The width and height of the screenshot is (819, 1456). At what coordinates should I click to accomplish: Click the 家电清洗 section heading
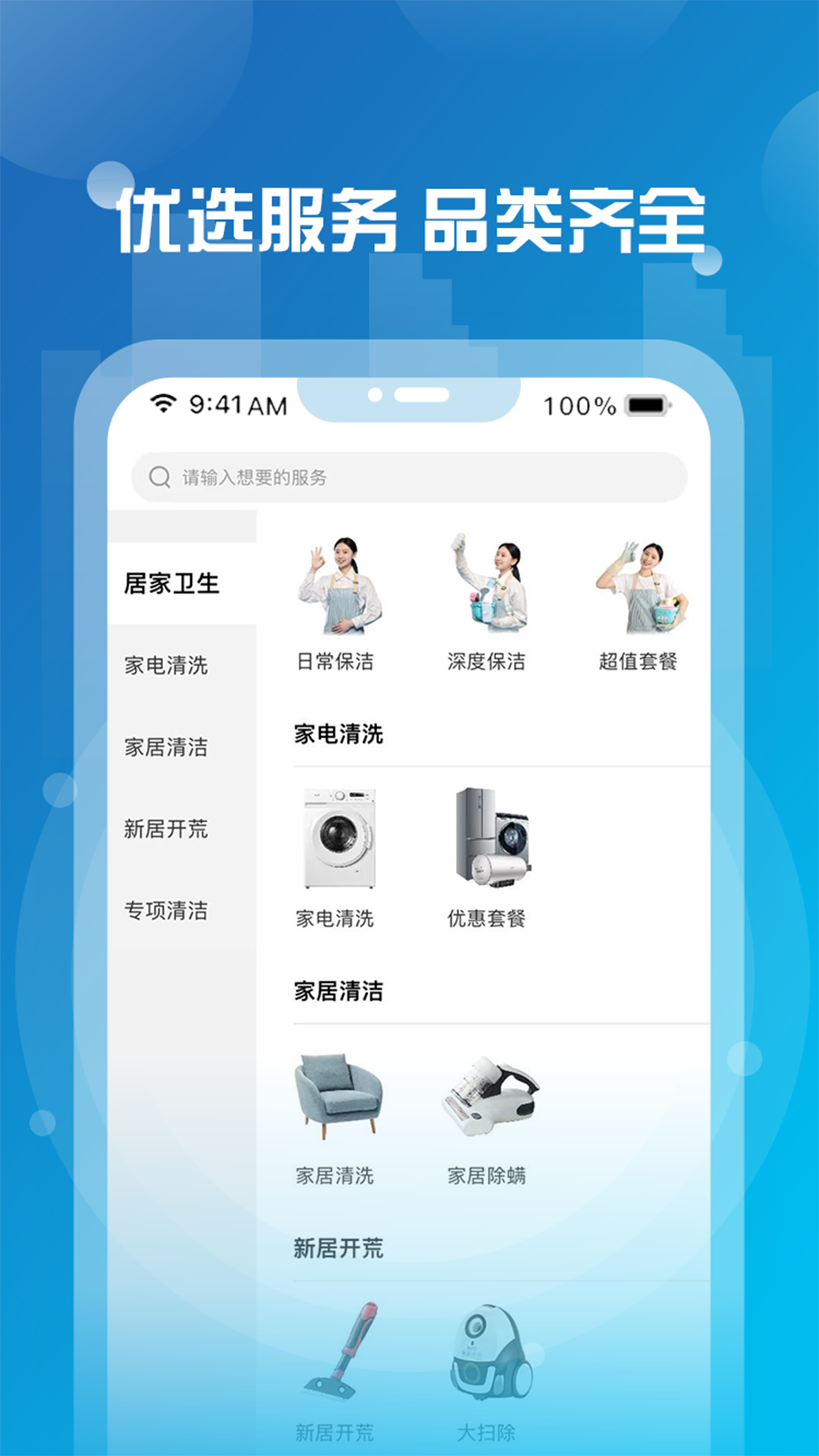(338, 734)
